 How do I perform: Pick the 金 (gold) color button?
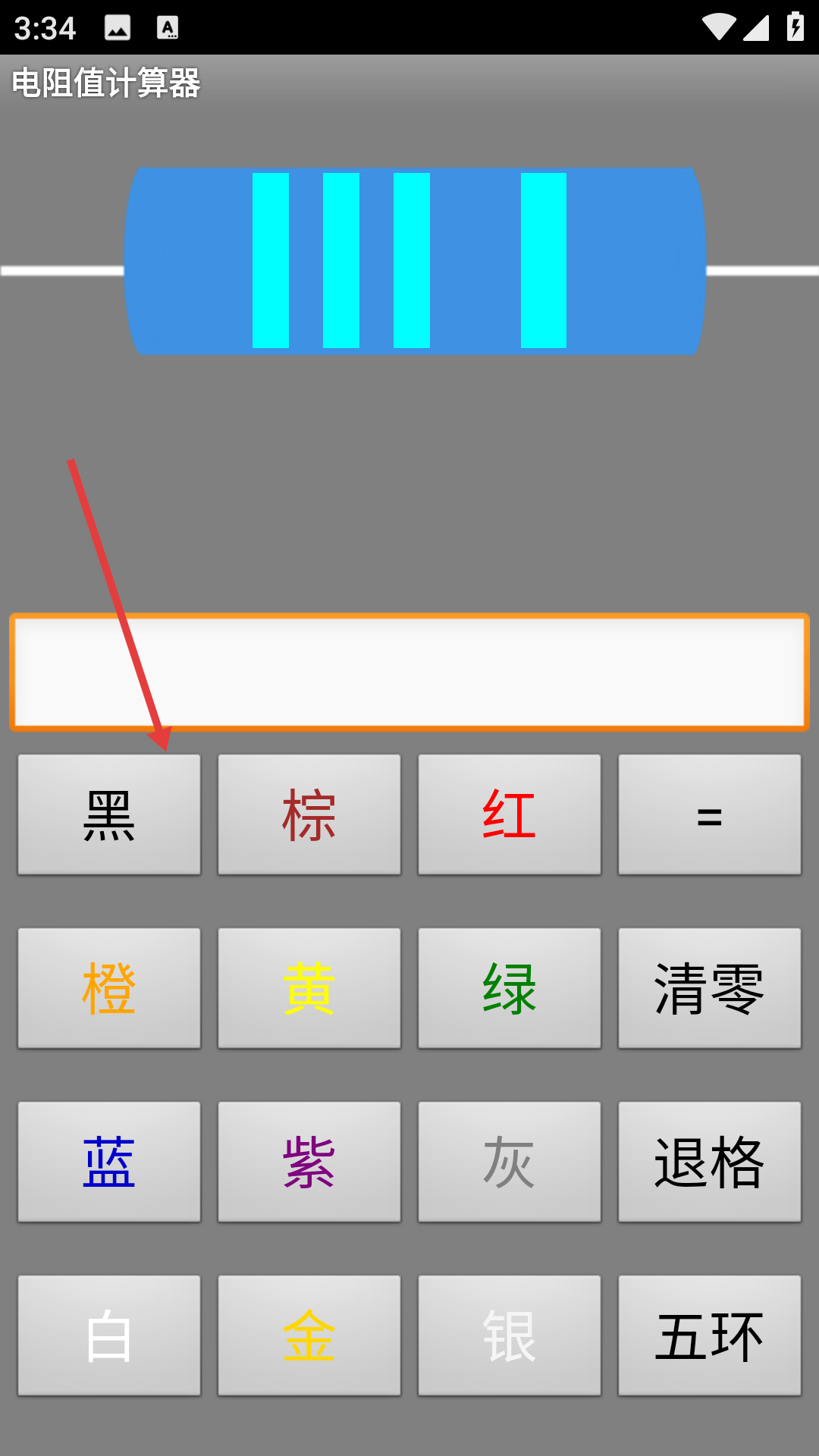309,1335
